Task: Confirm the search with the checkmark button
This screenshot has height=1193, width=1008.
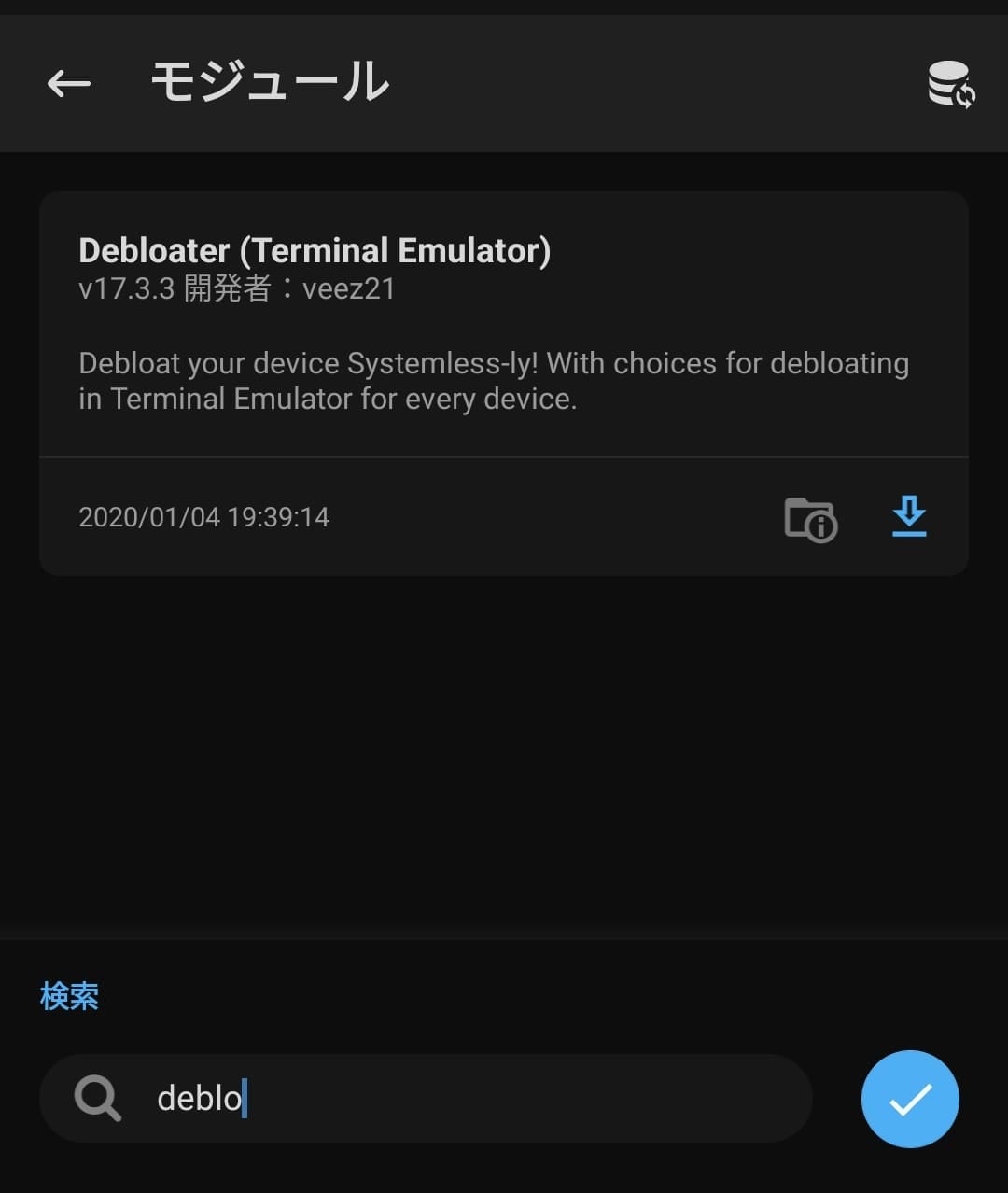Action: pyautogui.click(x=910, y=1099)
